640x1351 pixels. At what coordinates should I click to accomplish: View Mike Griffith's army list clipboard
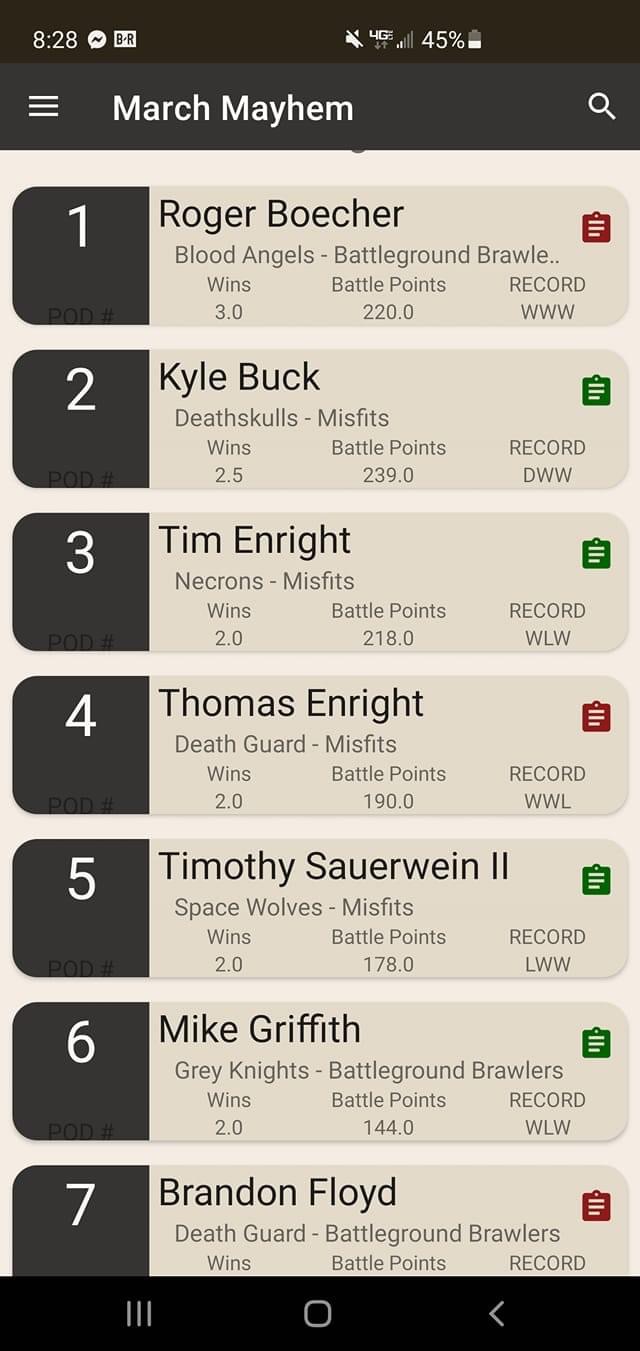pyautogui.click(x=596, y=1042)
